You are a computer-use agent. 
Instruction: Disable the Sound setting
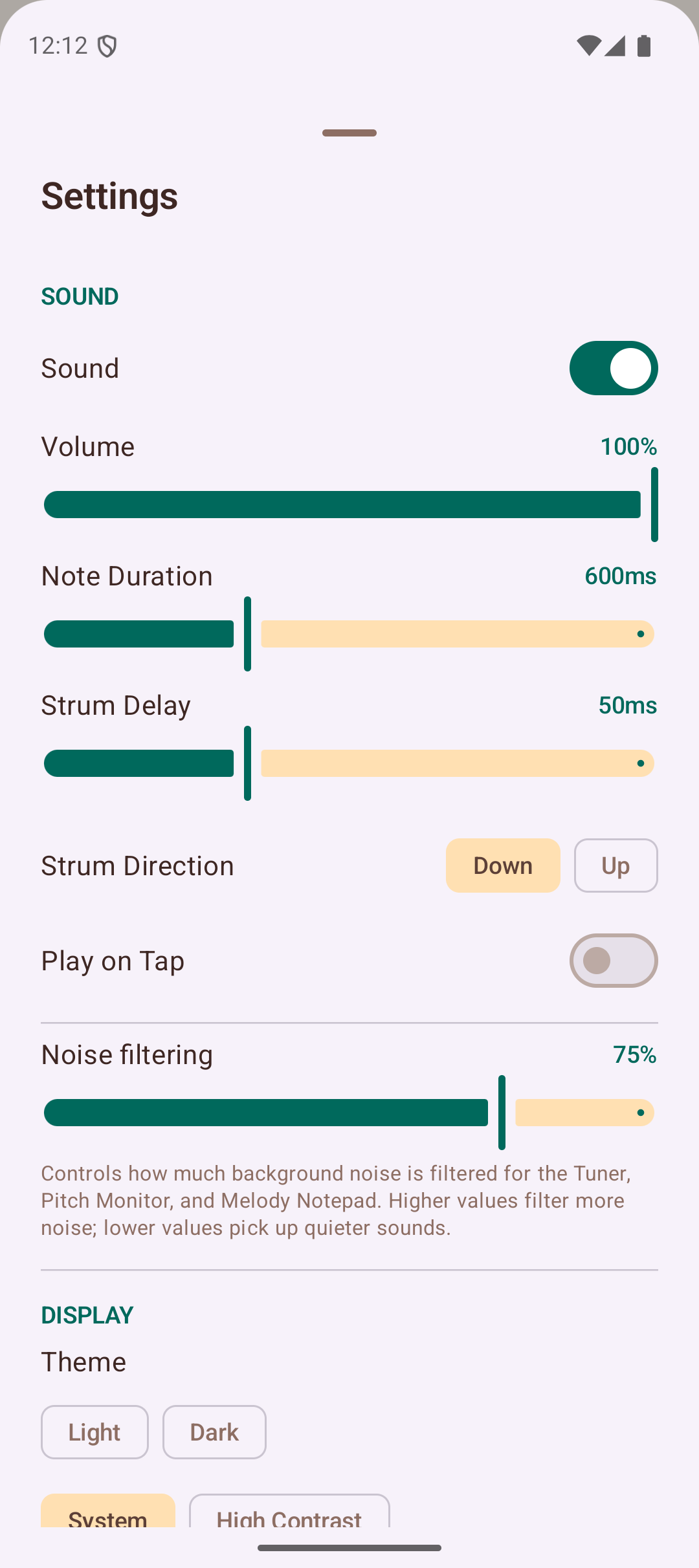[613, 368]
